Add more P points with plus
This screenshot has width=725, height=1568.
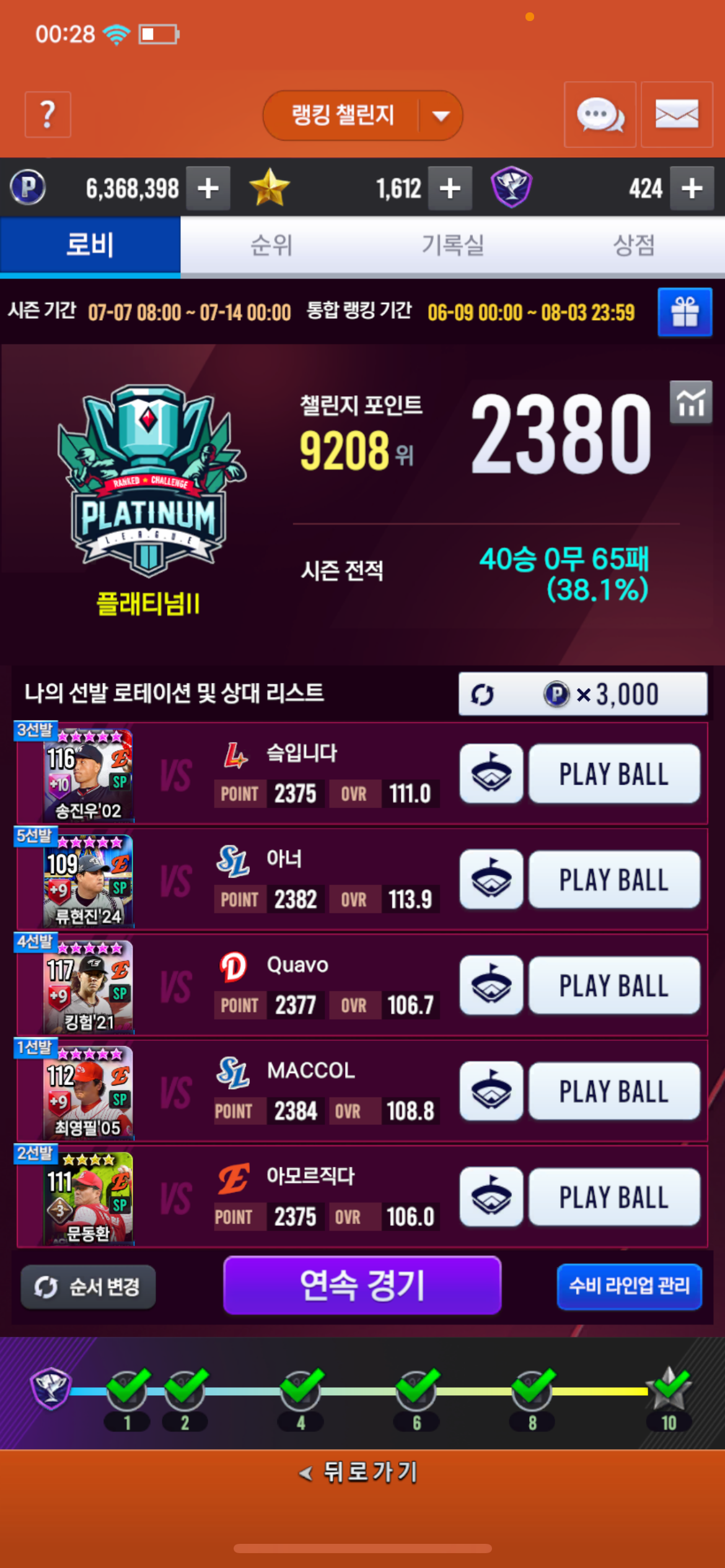[208, 188]
